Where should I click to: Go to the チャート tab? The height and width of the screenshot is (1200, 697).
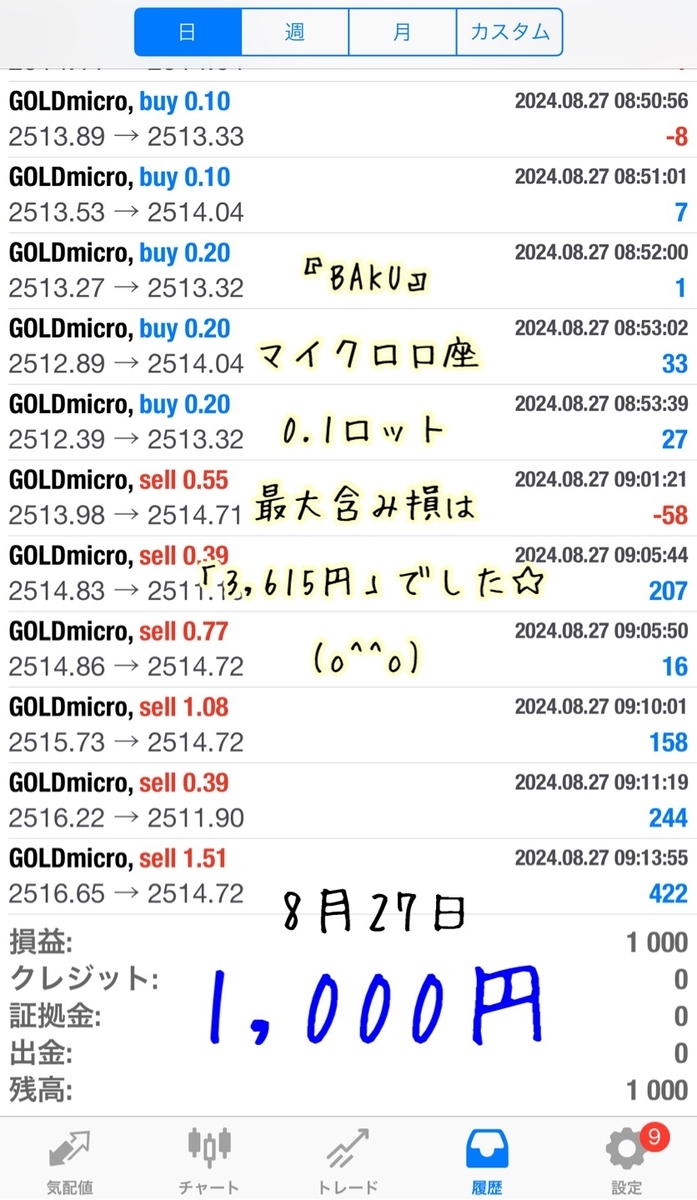209,1160
